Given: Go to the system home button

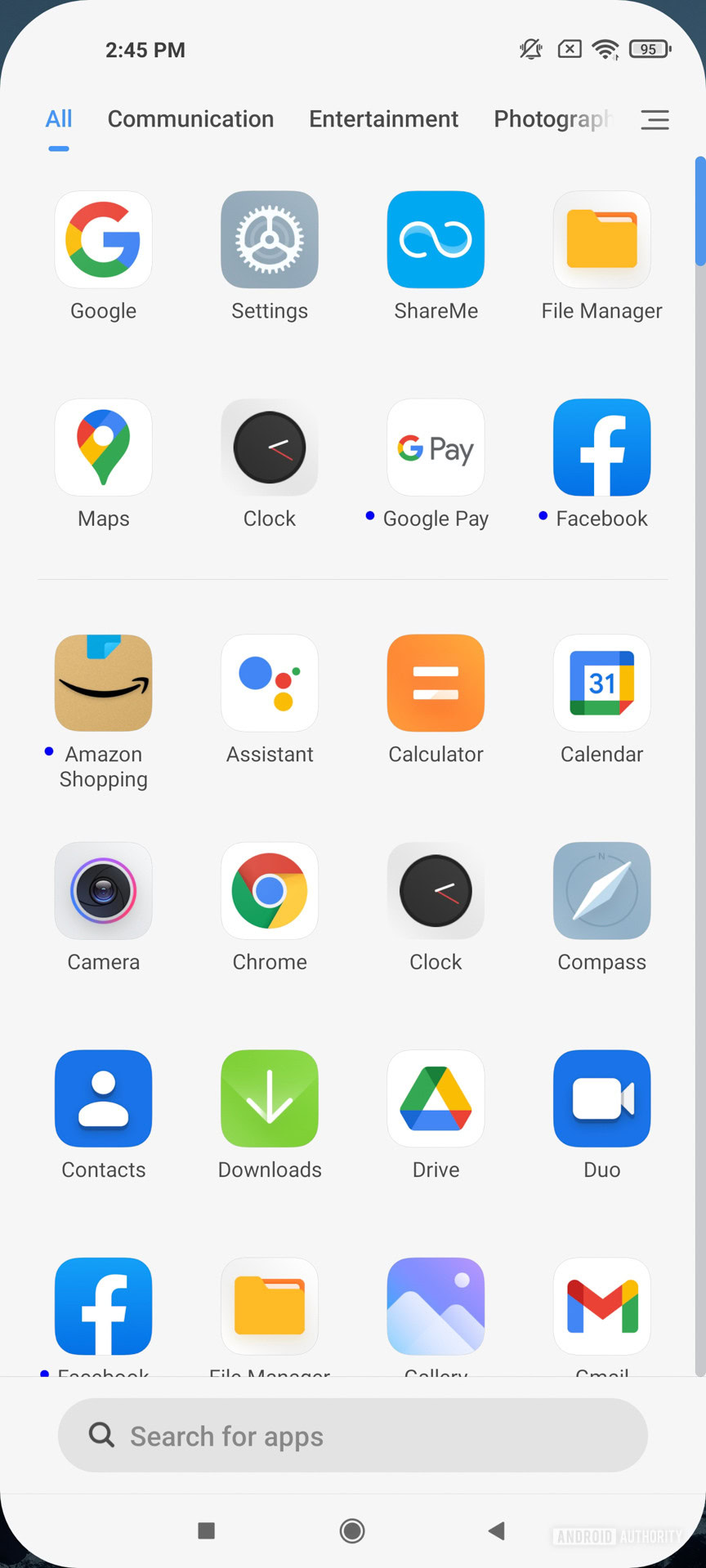Looking at the screenshot, I should coord(352,1530).
